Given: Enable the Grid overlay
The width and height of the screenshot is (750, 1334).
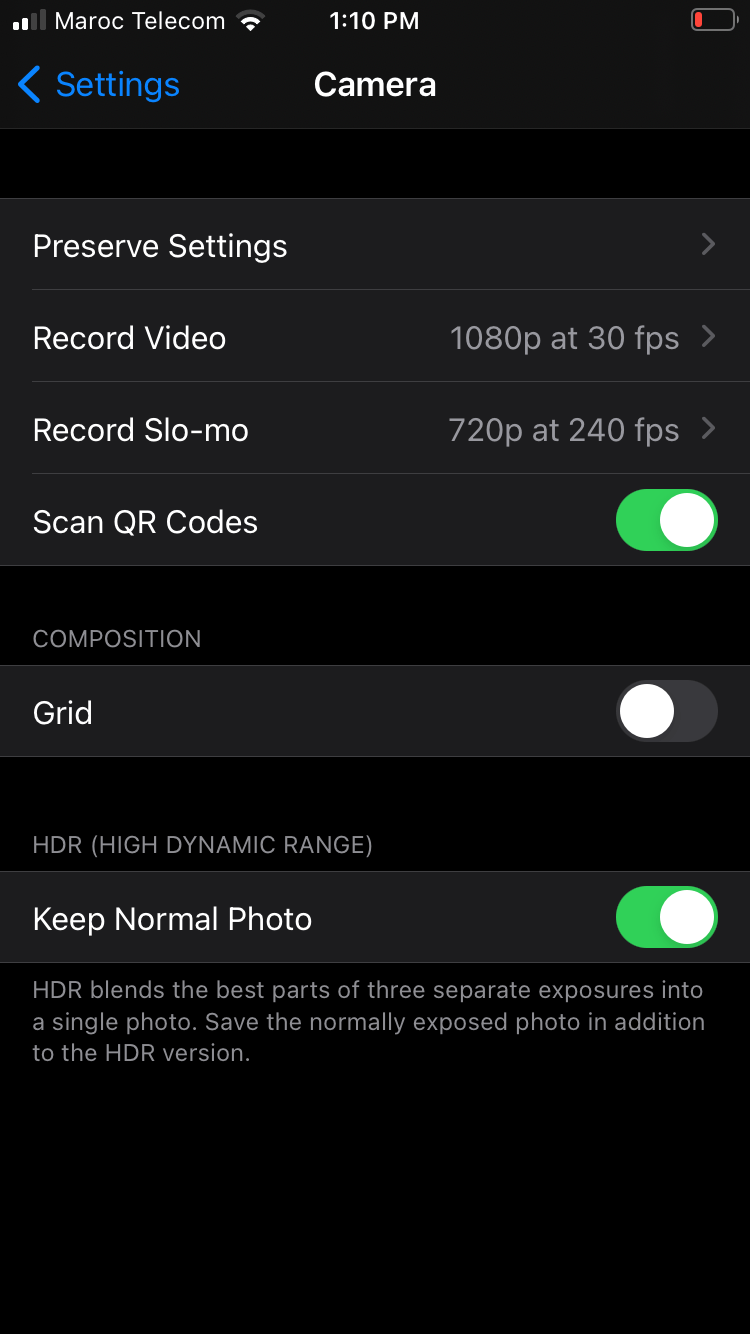Looking at the screenshot, I should (x=666, y=711).
